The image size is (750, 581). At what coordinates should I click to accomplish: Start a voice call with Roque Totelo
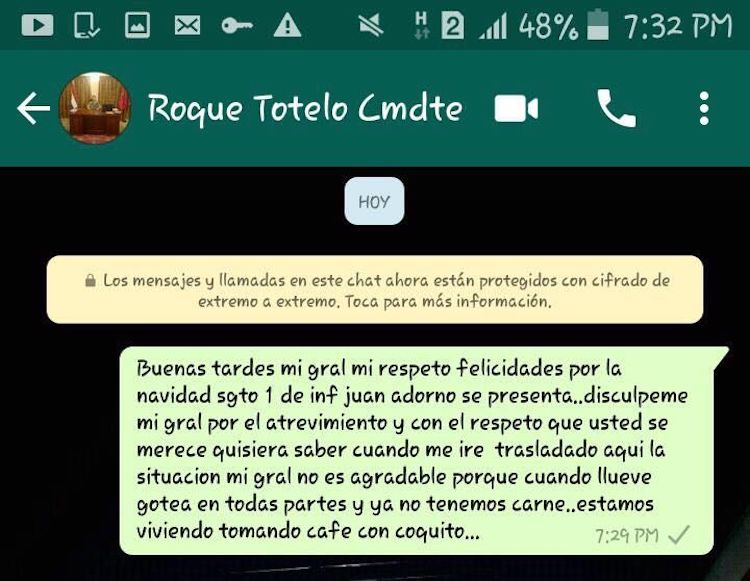point(616,109)
